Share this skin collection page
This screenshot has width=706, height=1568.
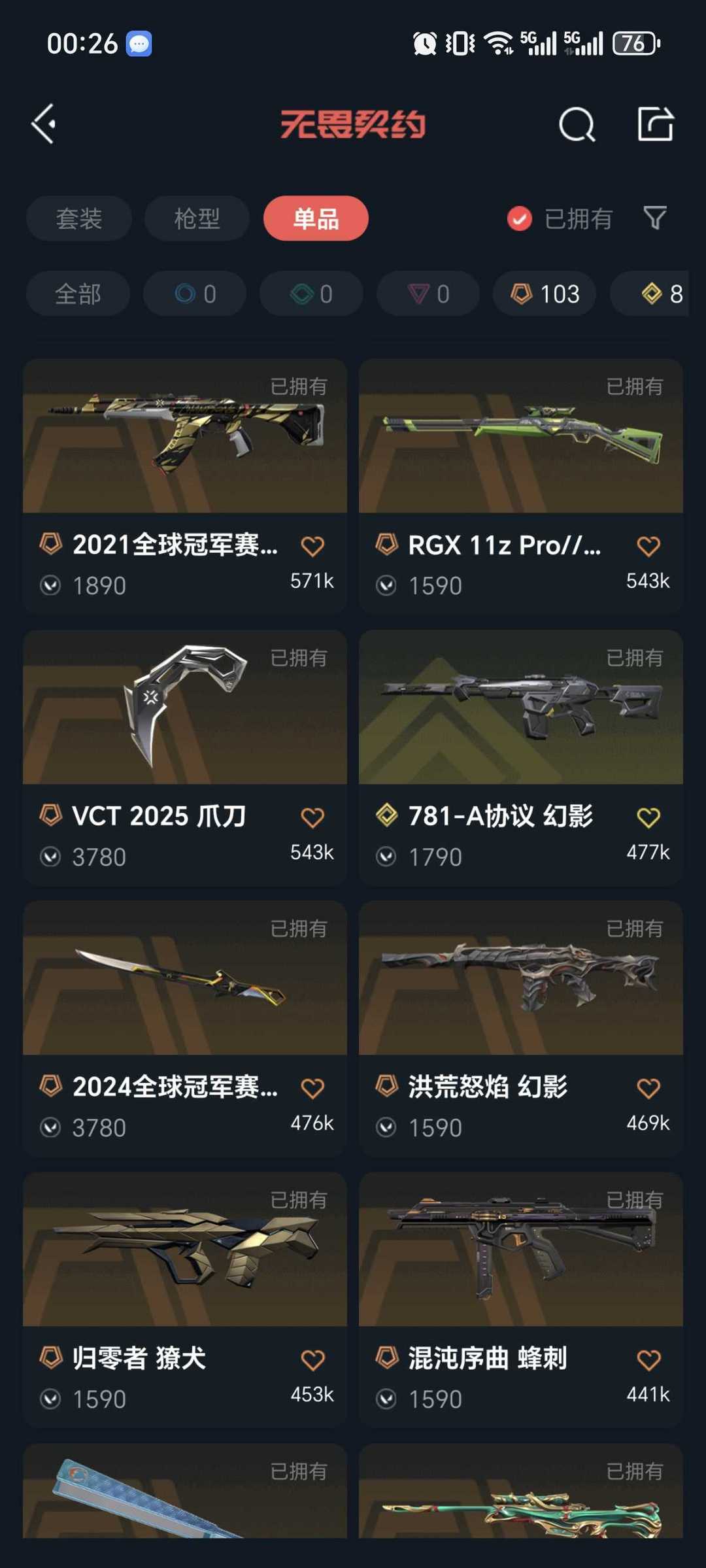[655, 124]
